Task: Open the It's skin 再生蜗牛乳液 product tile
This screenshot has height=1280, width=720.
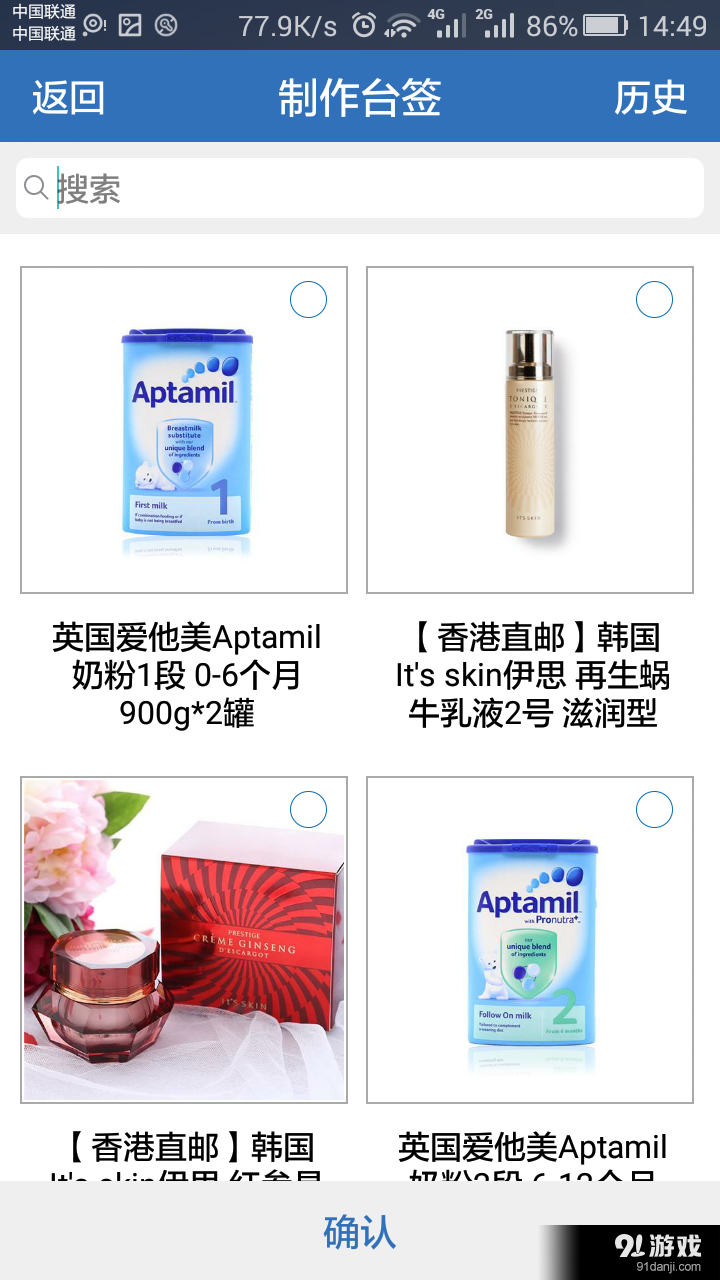Action: tap(530, 440)
